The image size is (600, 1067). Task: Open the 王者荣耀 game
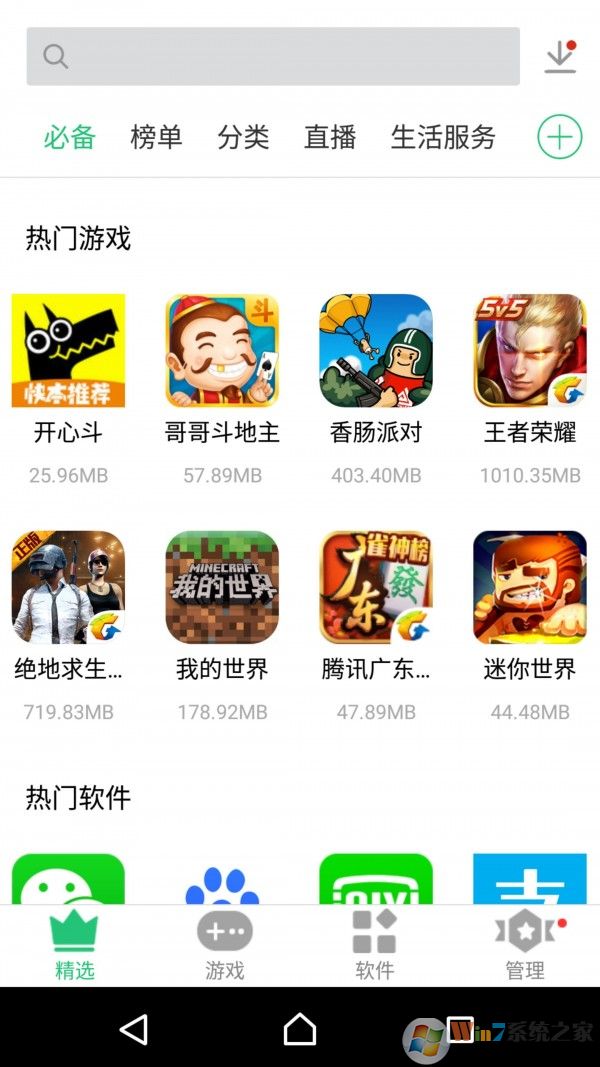(530, 351)
